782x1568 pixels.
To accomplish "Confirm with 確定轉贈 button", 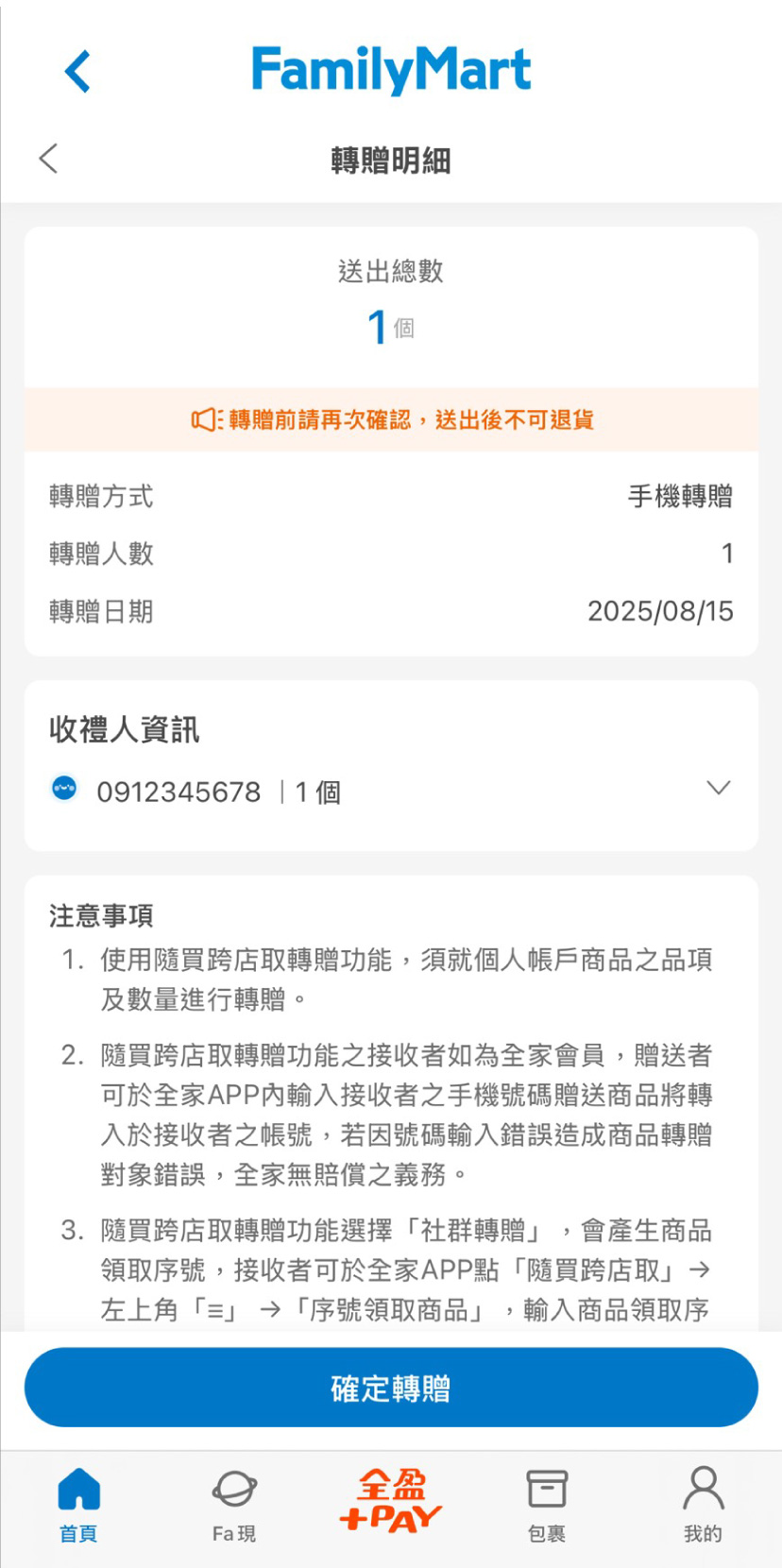I will (x=391, y=1388).
